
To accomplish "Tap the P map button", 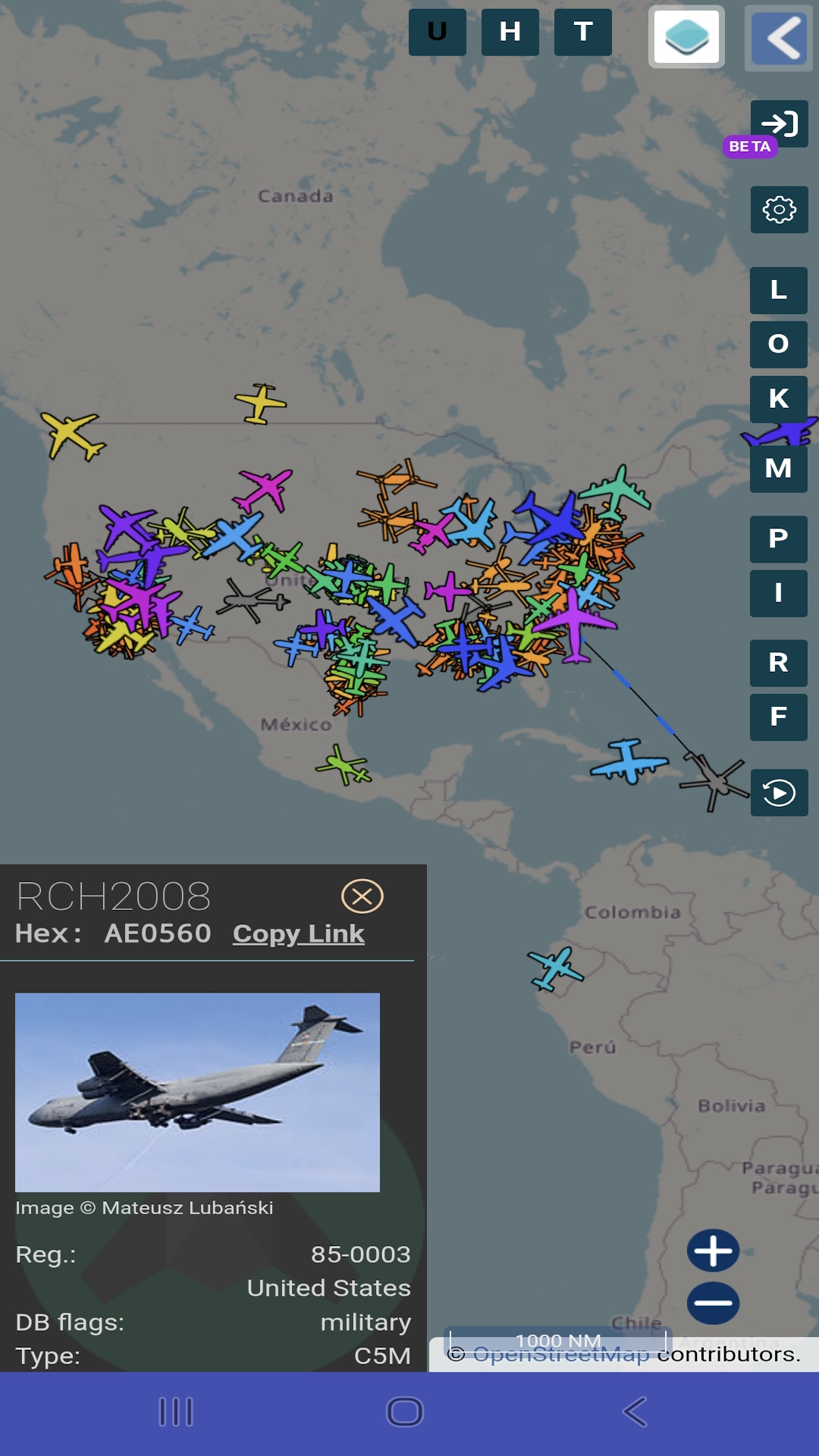I will (779, 538).
